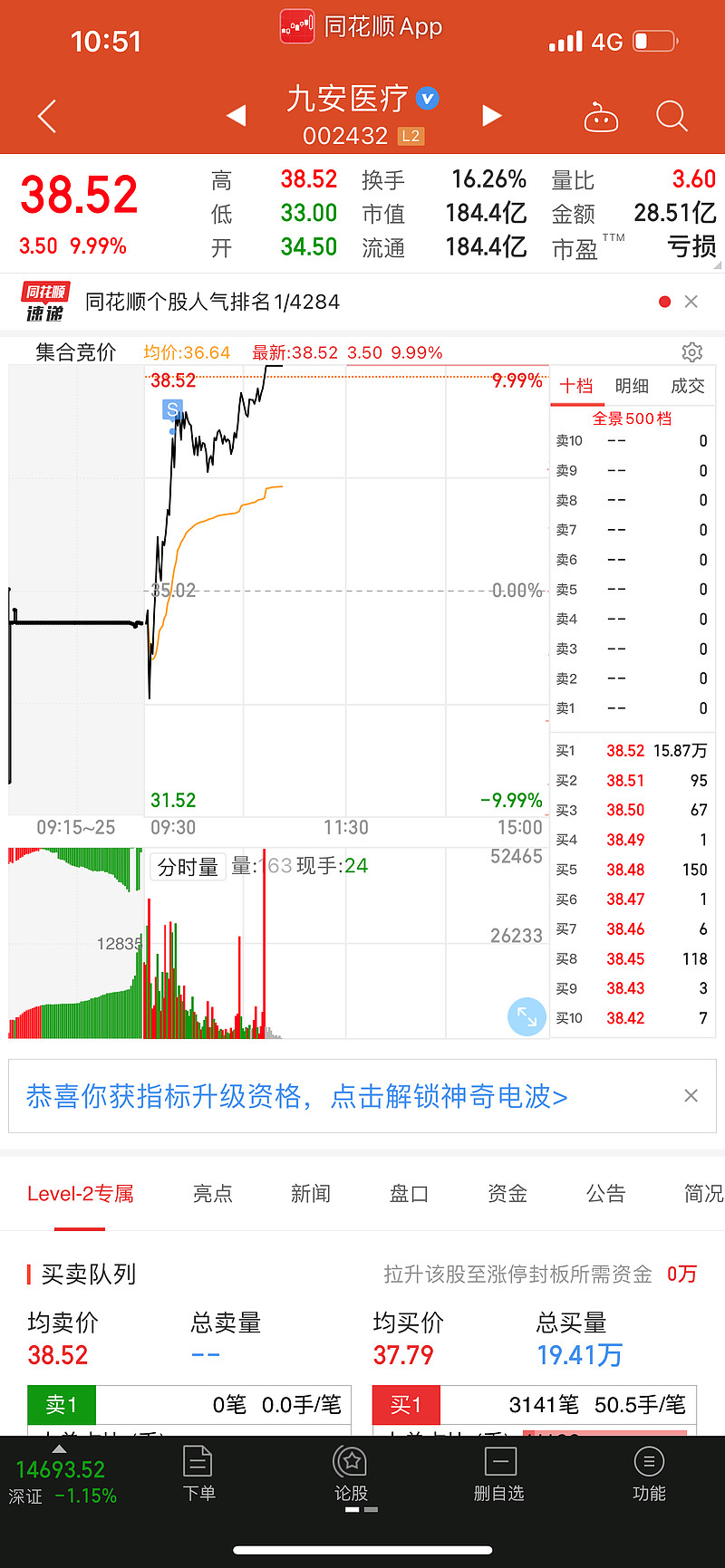Open the 亮点 tab
The image size is (725, 1568).
pyautogui.click(x=213, y=1194)
